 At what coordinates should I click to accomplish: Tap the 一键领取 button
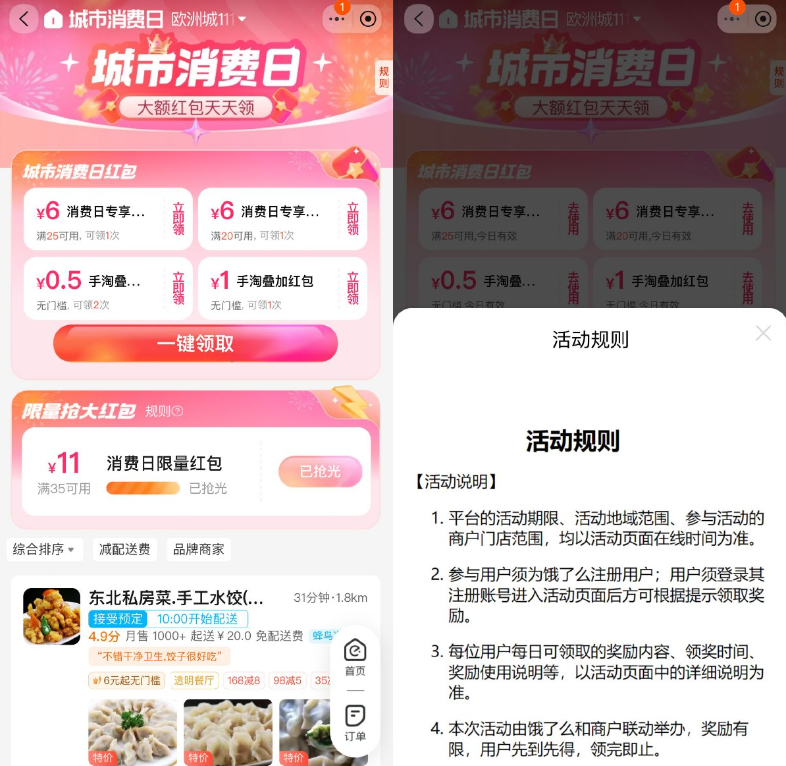[195, 344]
